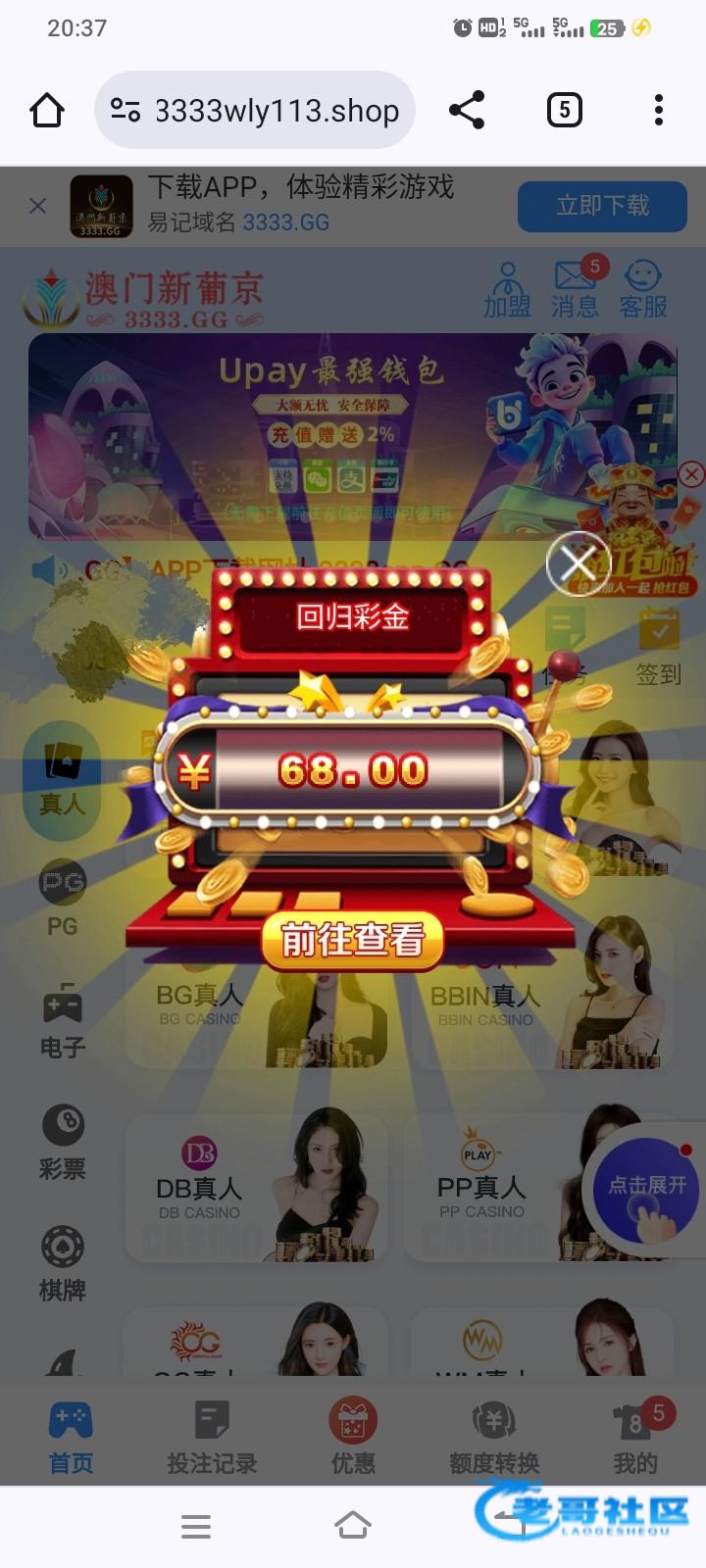
Task: Open the browser overflow menu
Action: tap(658, 110)
